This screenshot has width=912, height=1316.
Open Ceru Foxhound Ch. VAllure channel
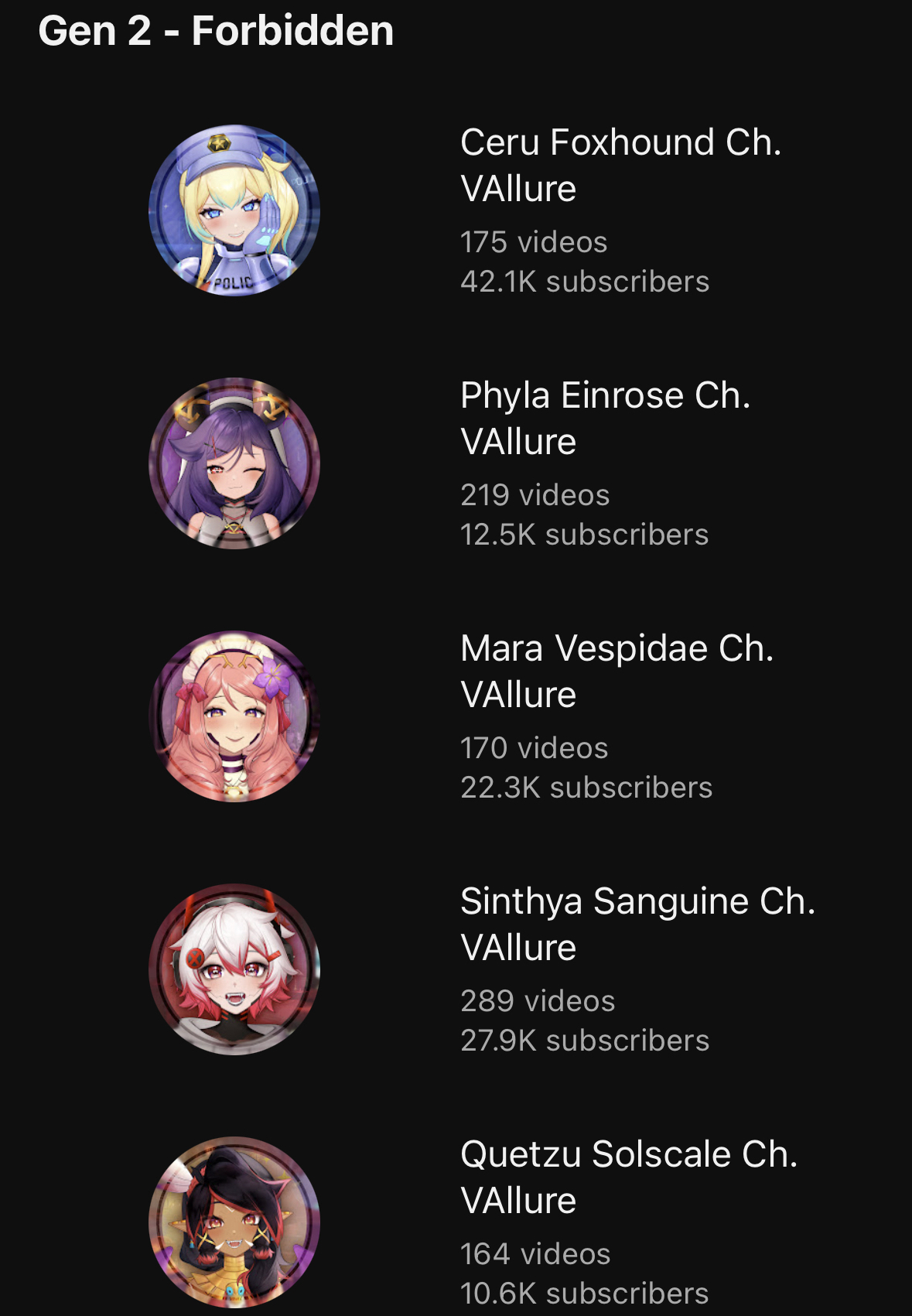620,165
